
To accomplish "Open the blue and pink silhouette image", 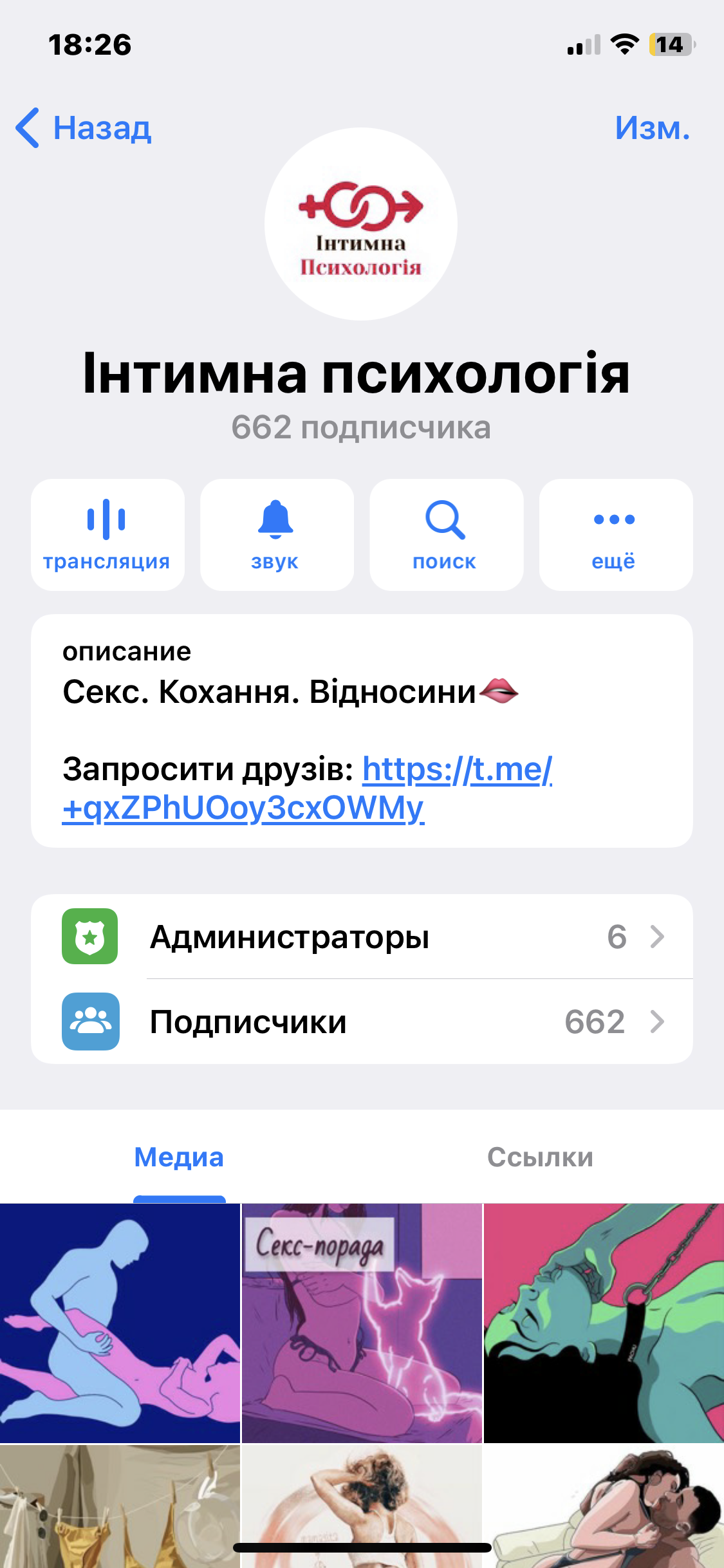I will (x=120, y=1323).
